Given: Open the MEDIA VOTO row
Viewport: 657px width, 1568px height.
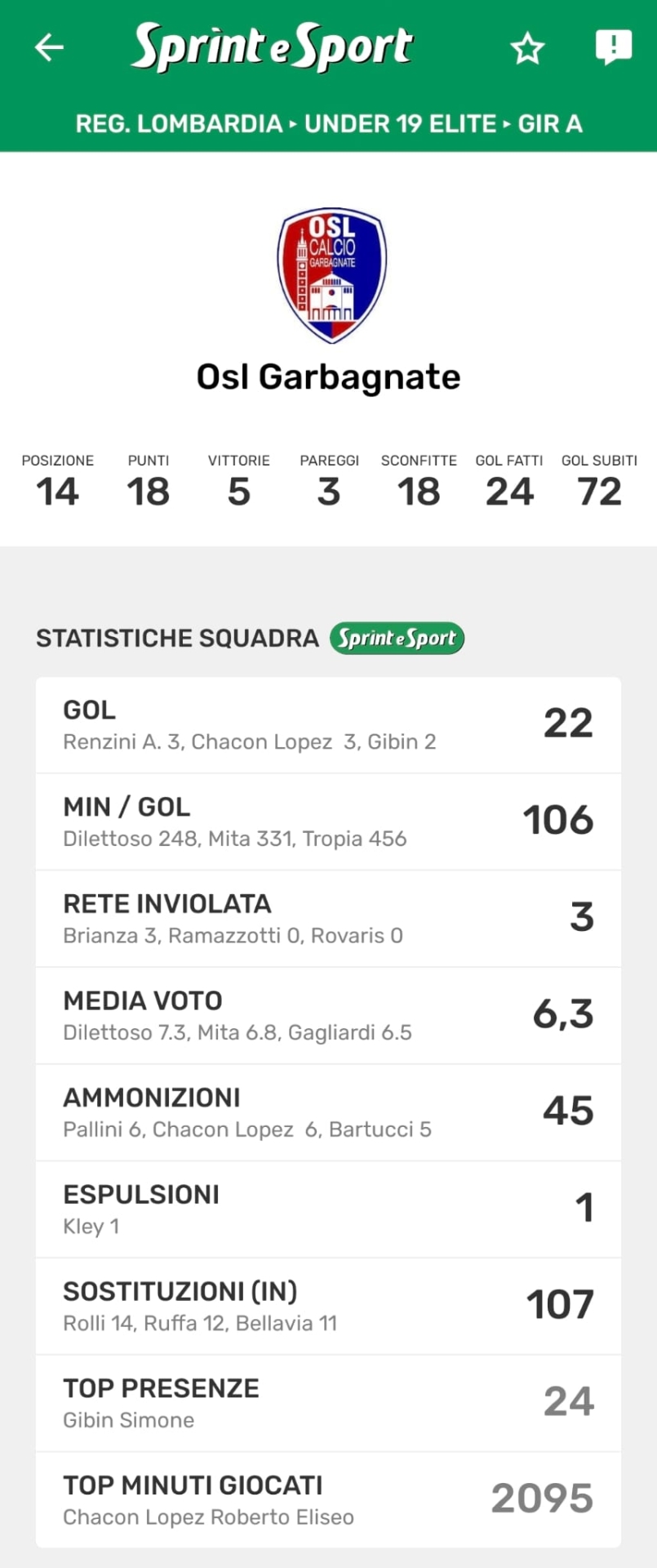Looking at the screenshot, I should [x=328, y=1015].
